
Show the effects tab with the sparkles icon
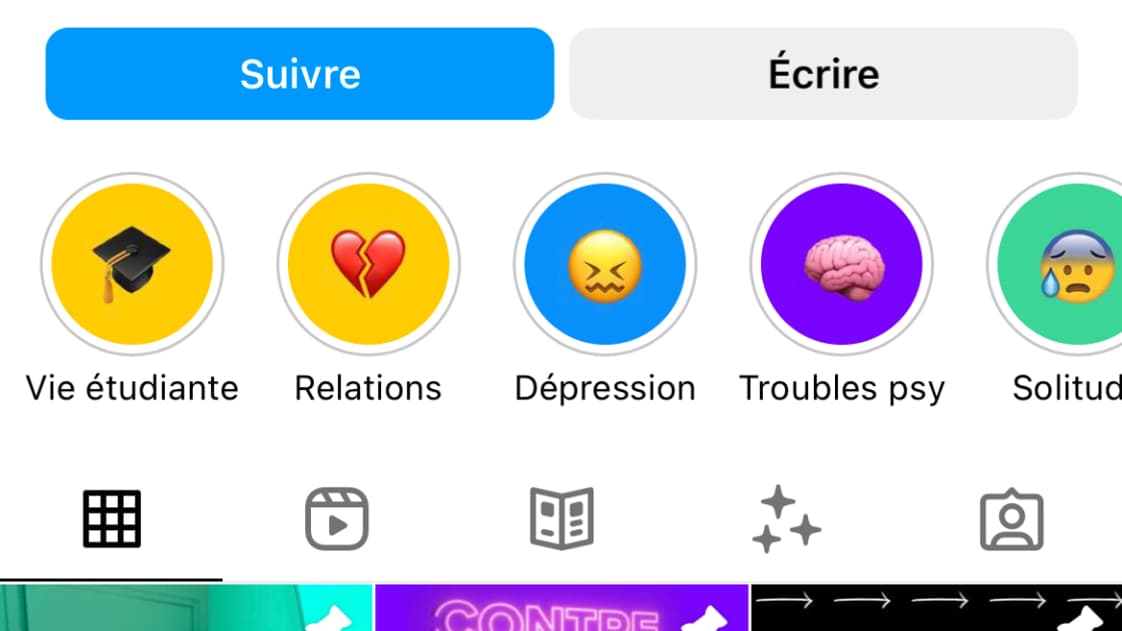[x=786, y=519]
